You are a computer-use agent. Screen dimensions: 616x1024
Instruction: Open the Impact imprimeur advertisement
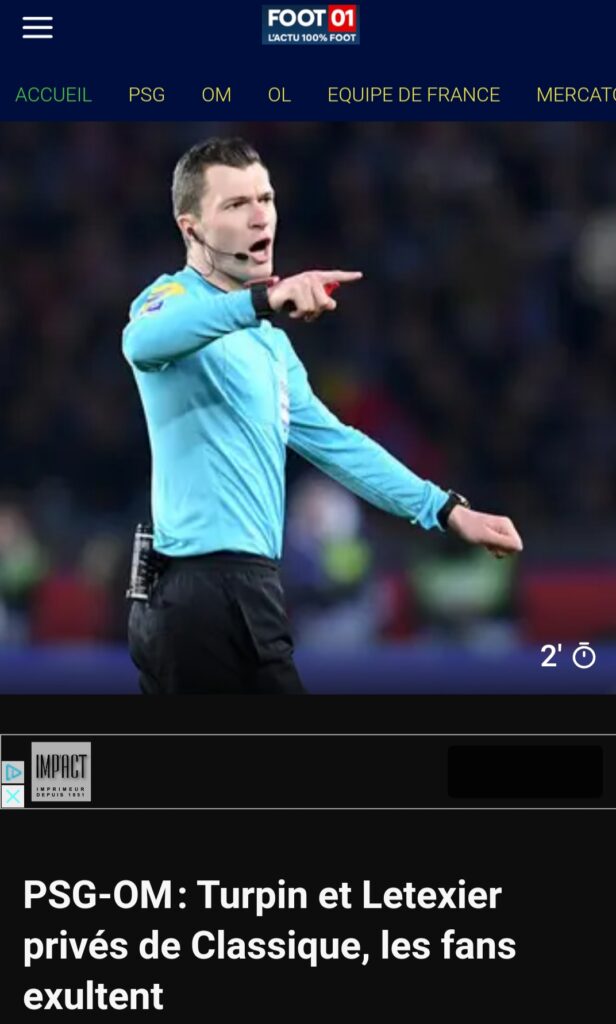coord(61,771)
